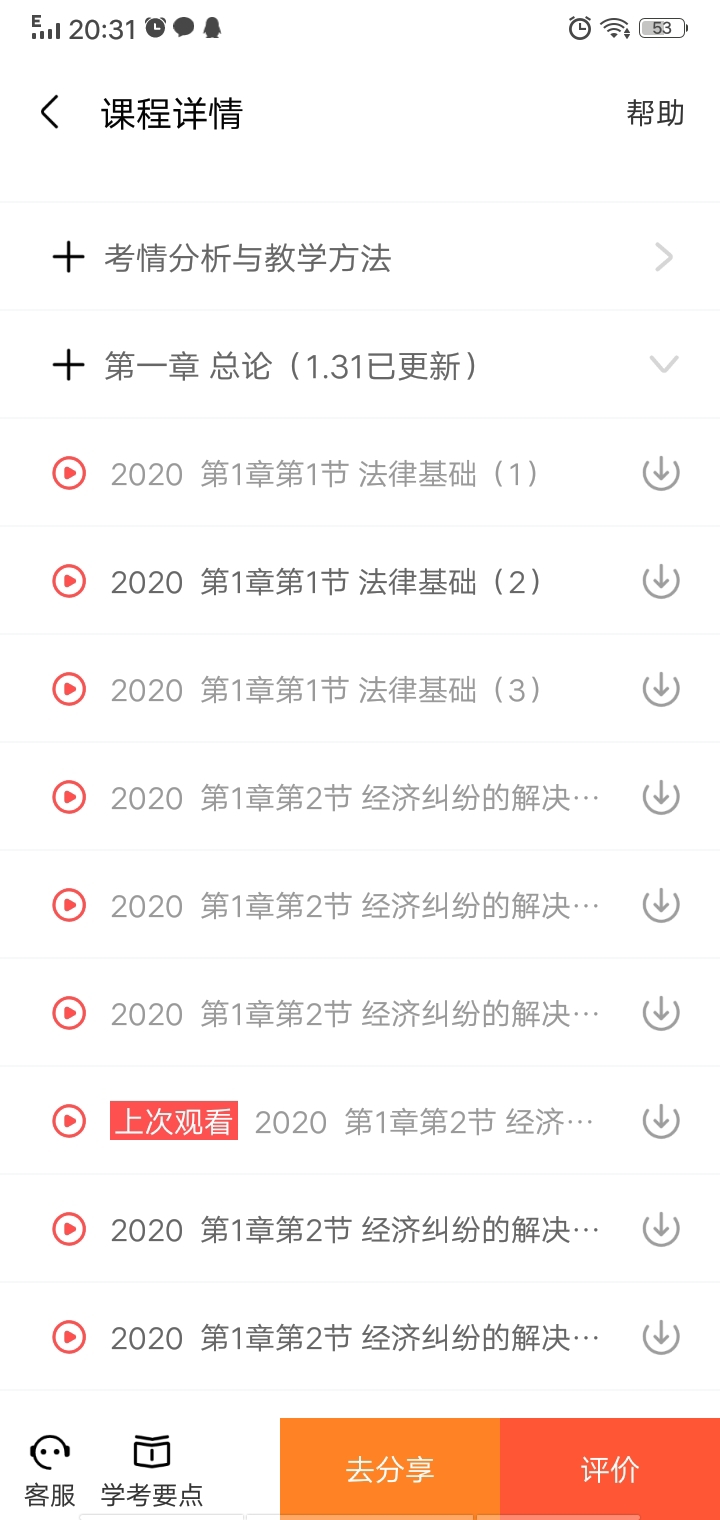This screenshot has height=1520, width=720.
Task: Play lesson 法律基础（1）
Action: point(69,473)
